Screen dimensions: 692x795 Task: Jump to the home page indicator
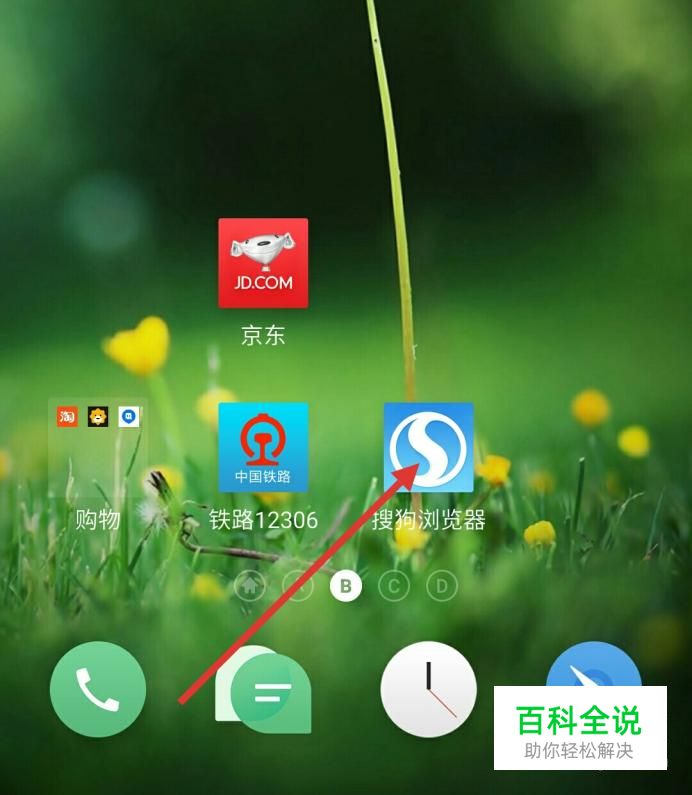pos(249,586)
